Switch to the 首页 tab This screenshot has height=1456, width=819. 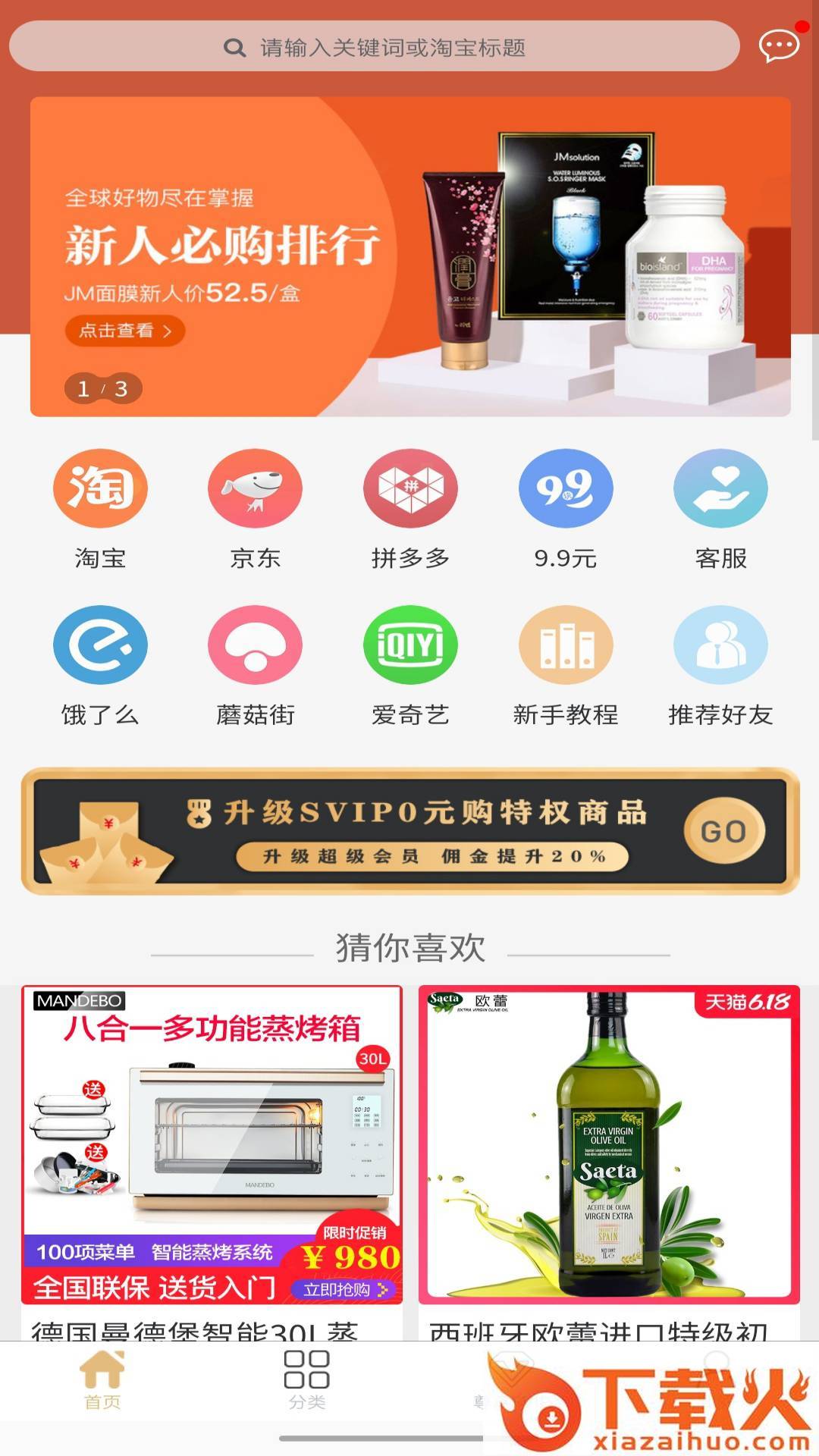click(x=102, y=1380)
